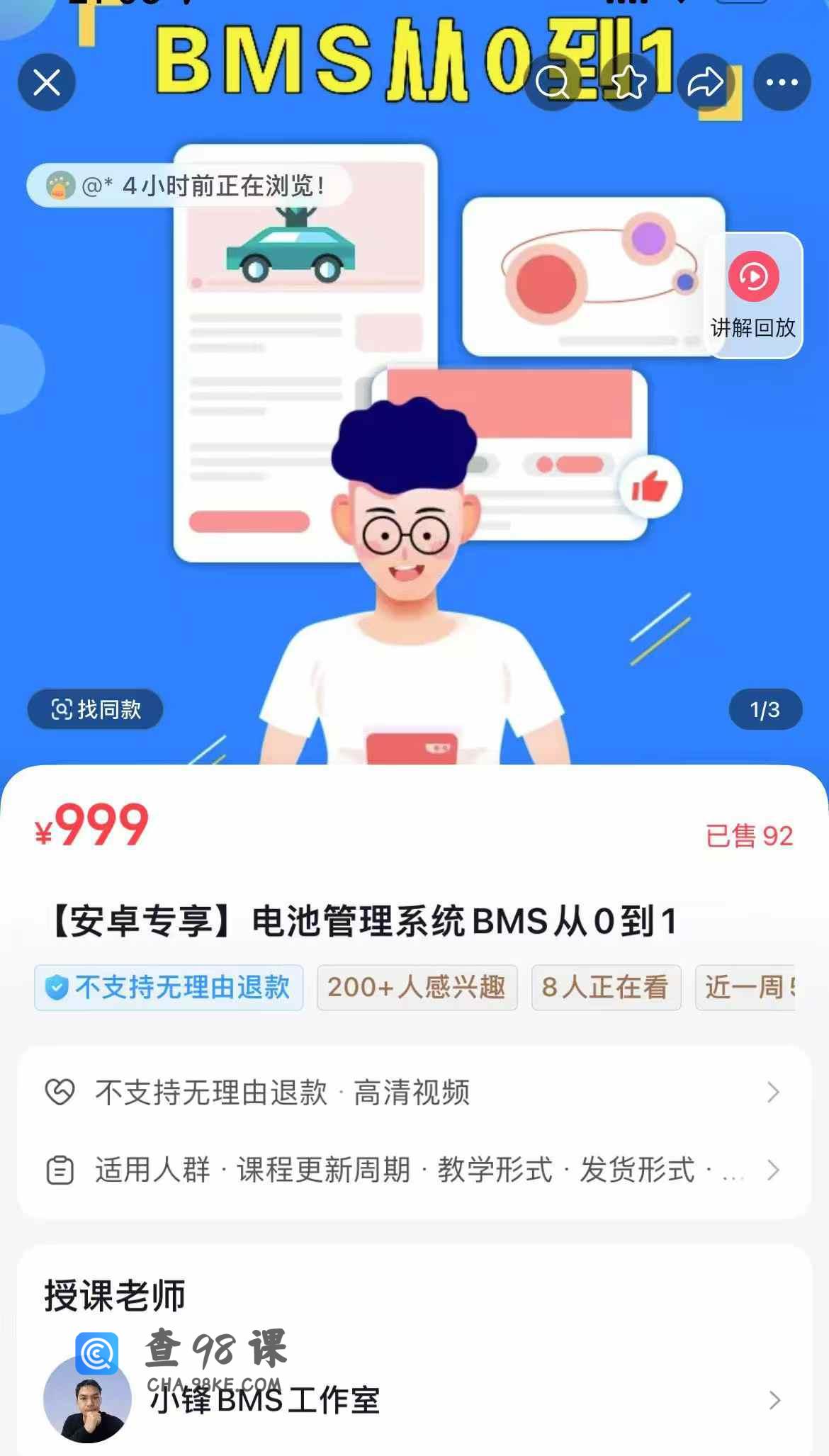Close the product detail page
The image size is (829, 1456).
coord(47,83)
